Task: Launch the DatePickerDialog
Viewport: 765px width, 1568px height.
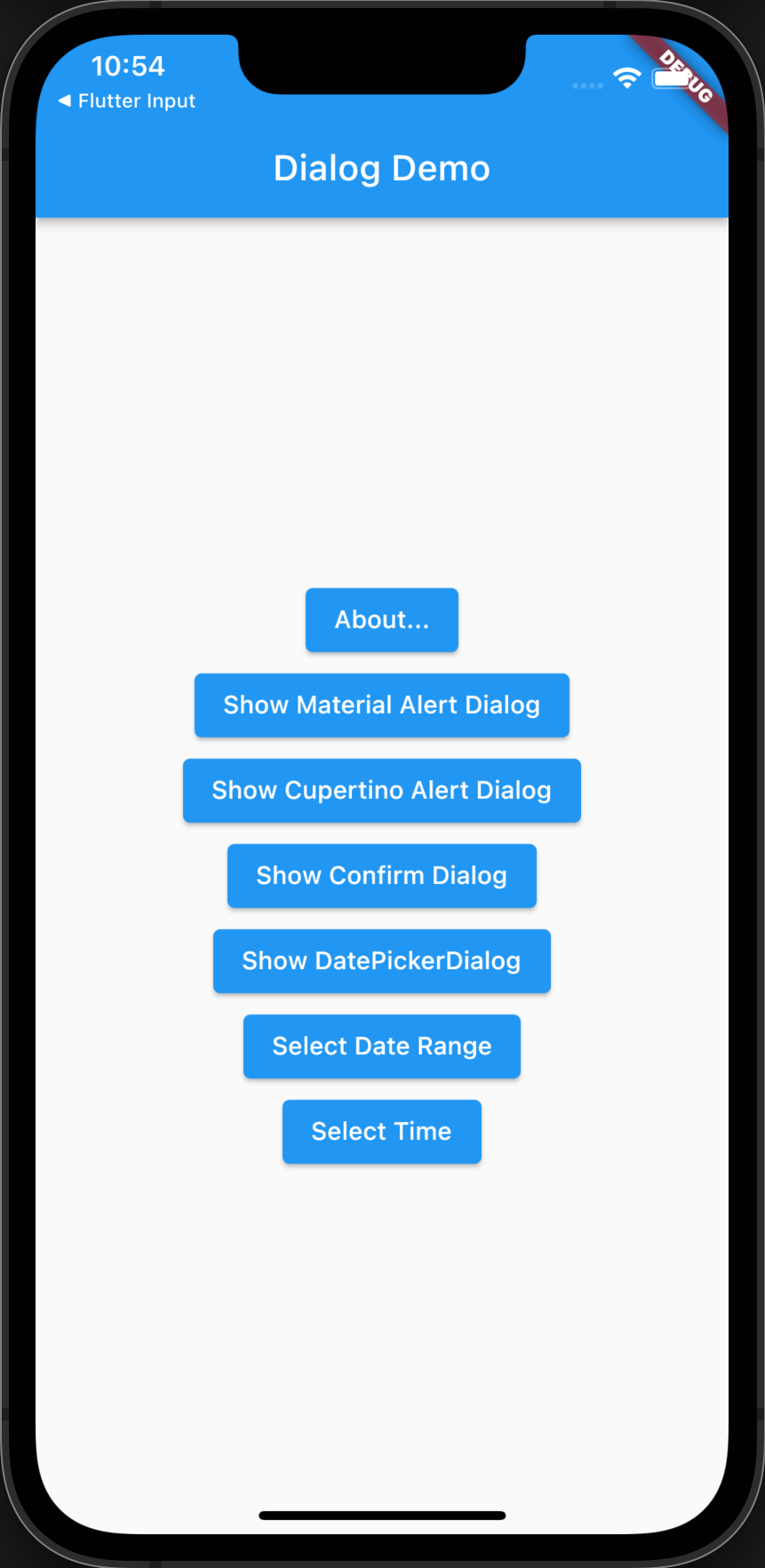Action: tap(382, 961)
